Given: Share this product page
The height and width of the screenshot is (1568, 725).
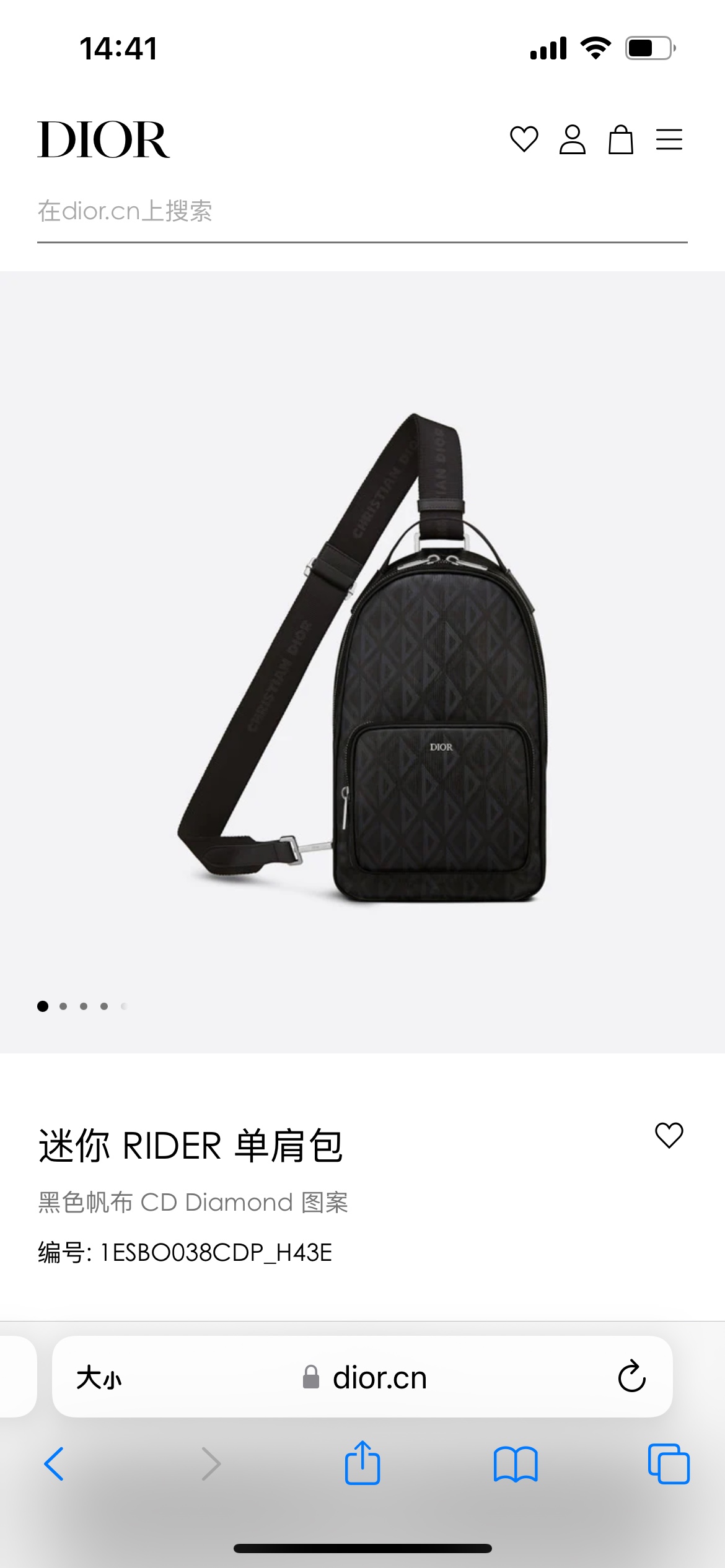Looking at the screenshot, I should tap(362, 1463).
